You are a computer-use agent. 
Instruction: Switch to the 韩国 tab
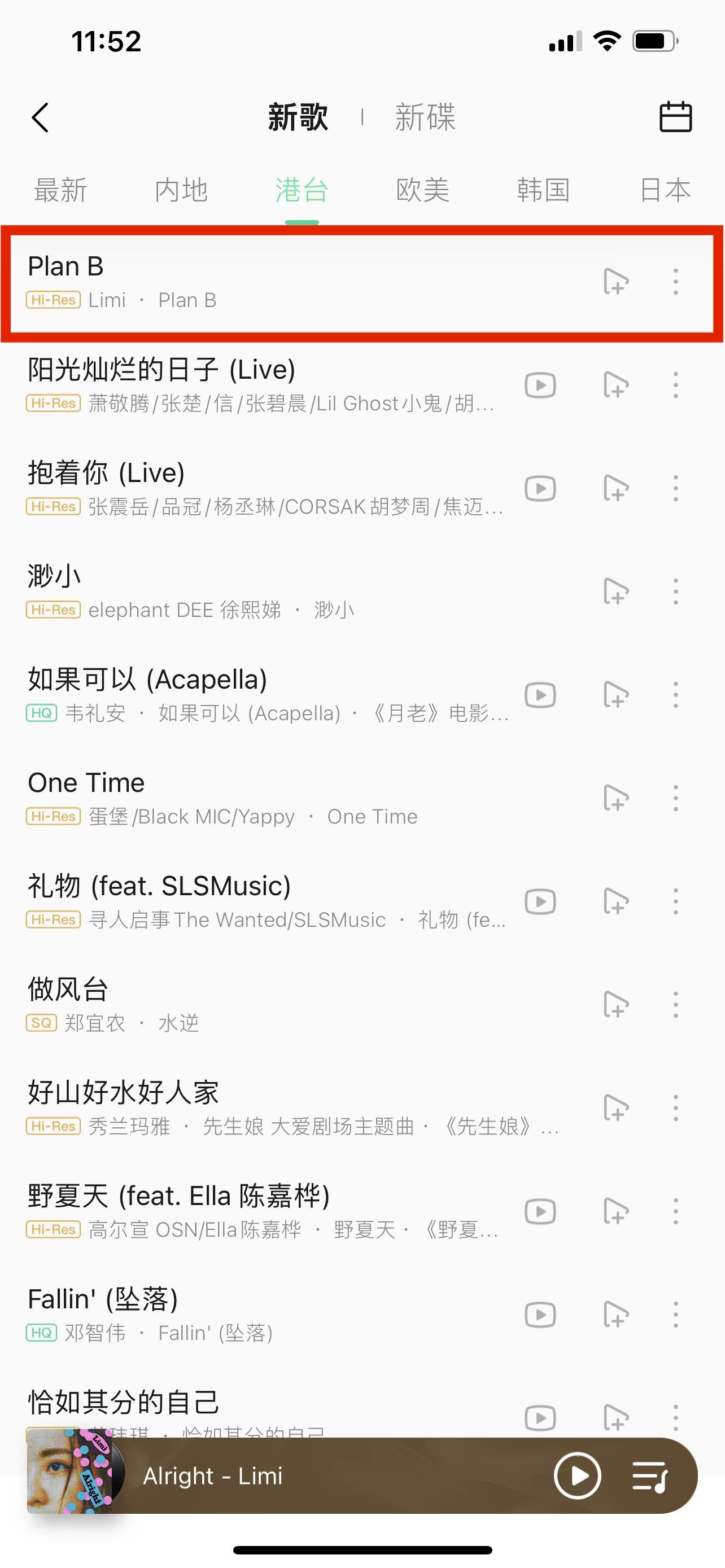pos(543,190)
